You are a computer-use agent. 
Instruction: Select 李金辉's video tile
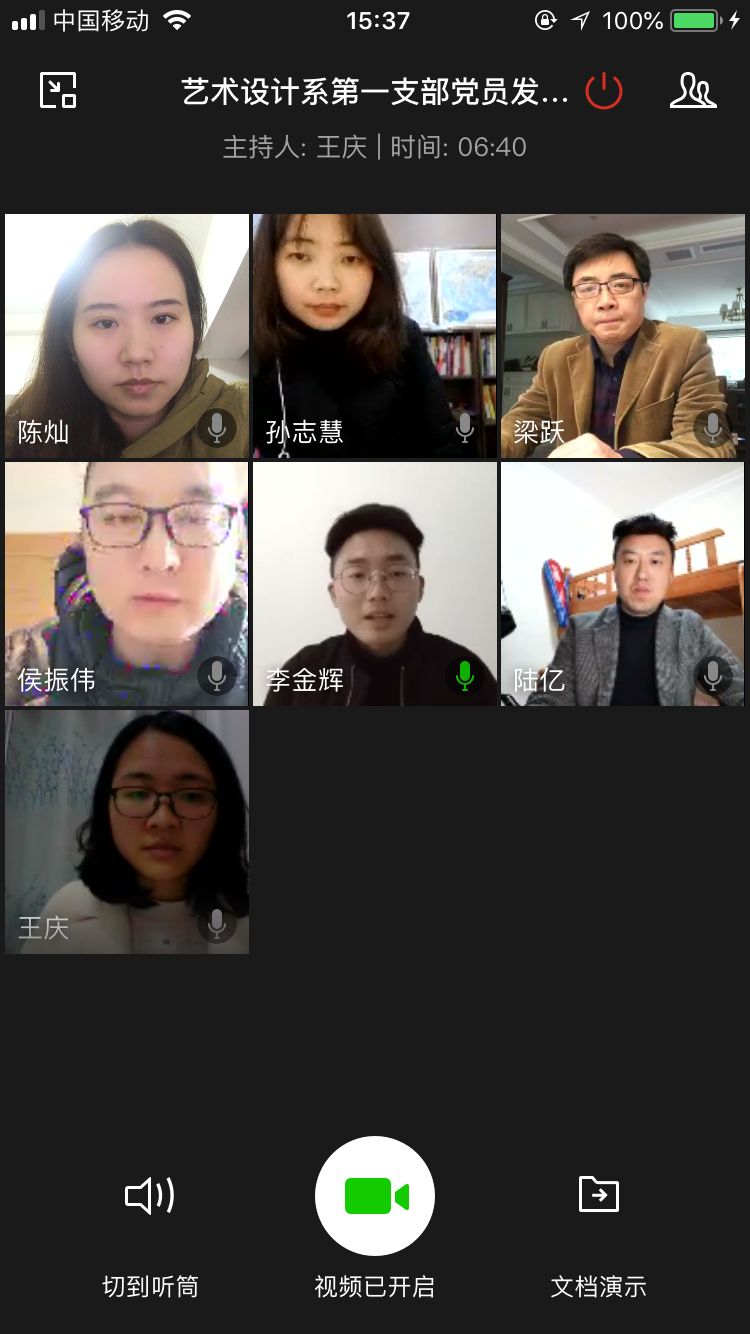click(x=374, y=583)
